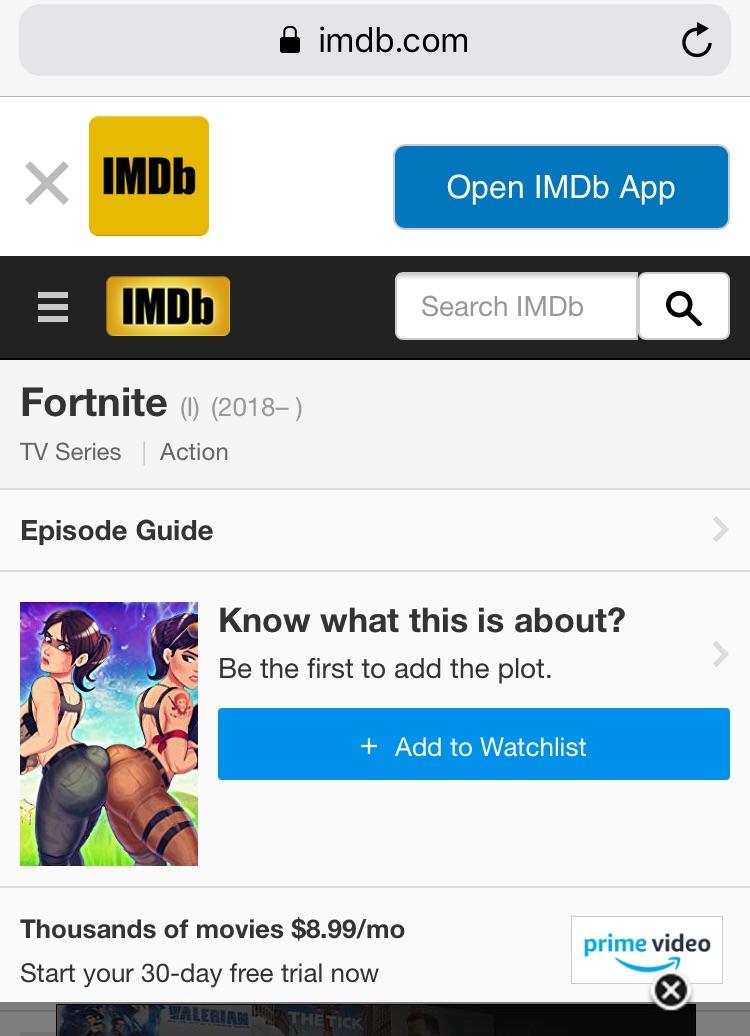This screenshot has width=750, height=1036.
Task: Open the hamburger navigation menu
Action: click(x=53, y=306)
